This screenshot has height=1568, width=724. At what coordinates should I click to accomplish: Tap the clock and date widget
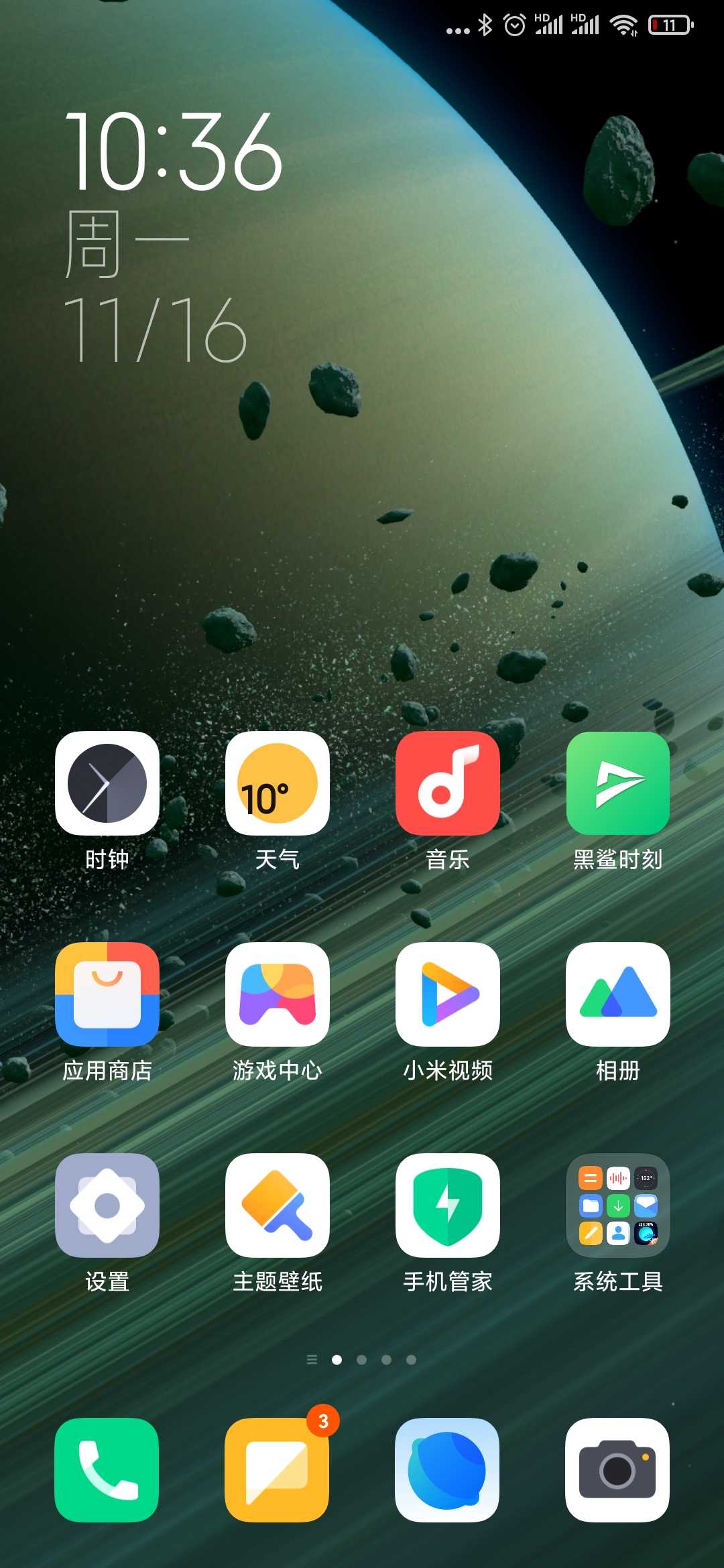coord(173,237)
